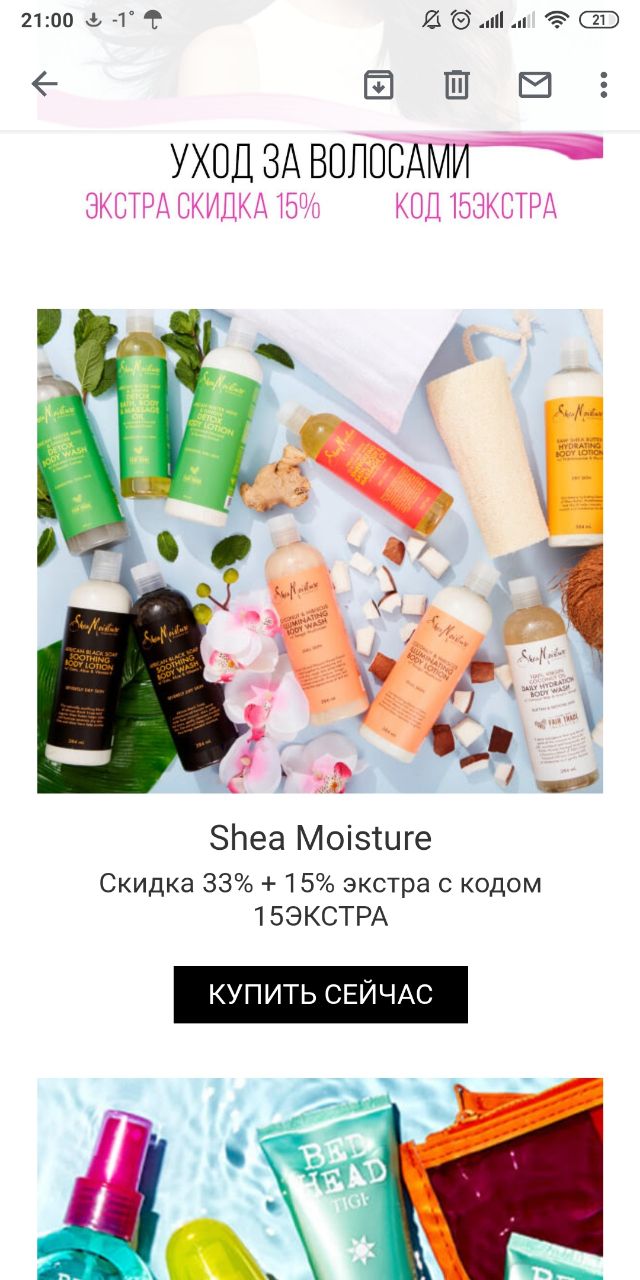Open the Bed Head TIGI banner
640x1280 pixels.
(x=320, y=1179)
